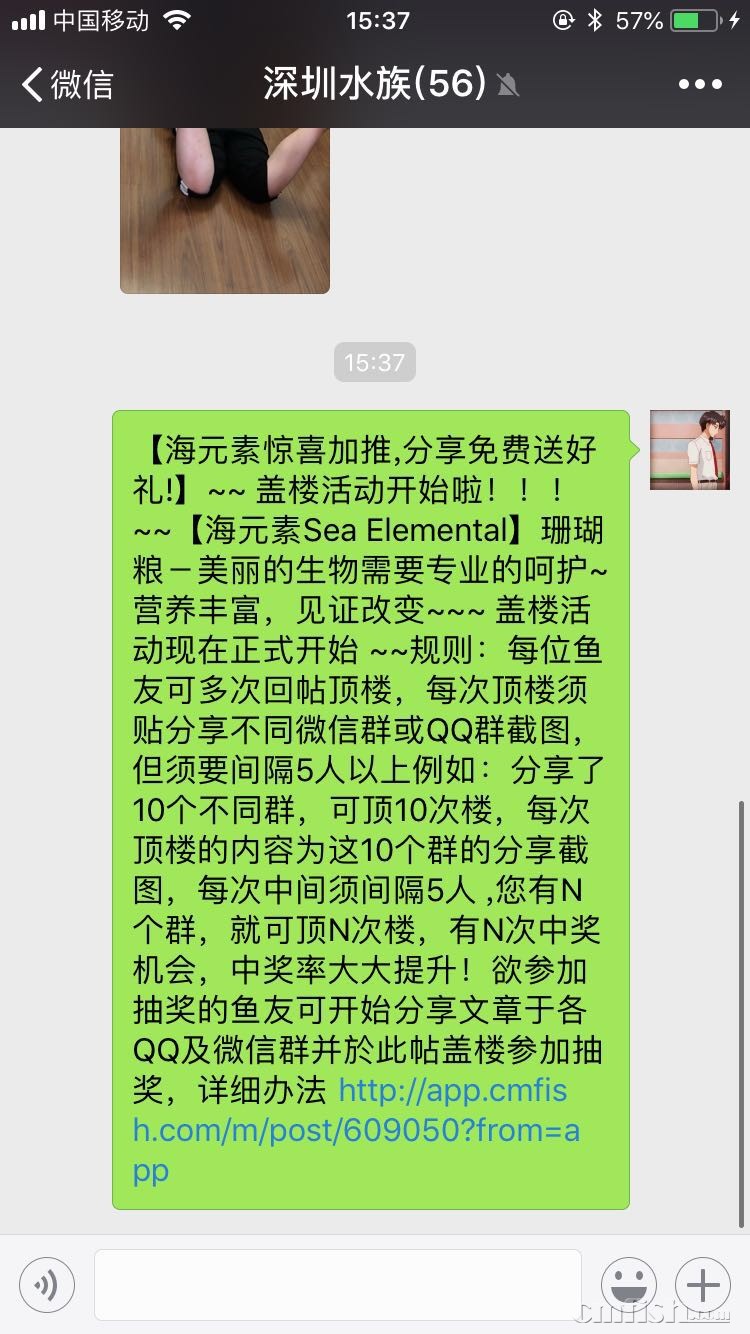
Task: Open the plus attachment menu
Action: (703, 1284)
